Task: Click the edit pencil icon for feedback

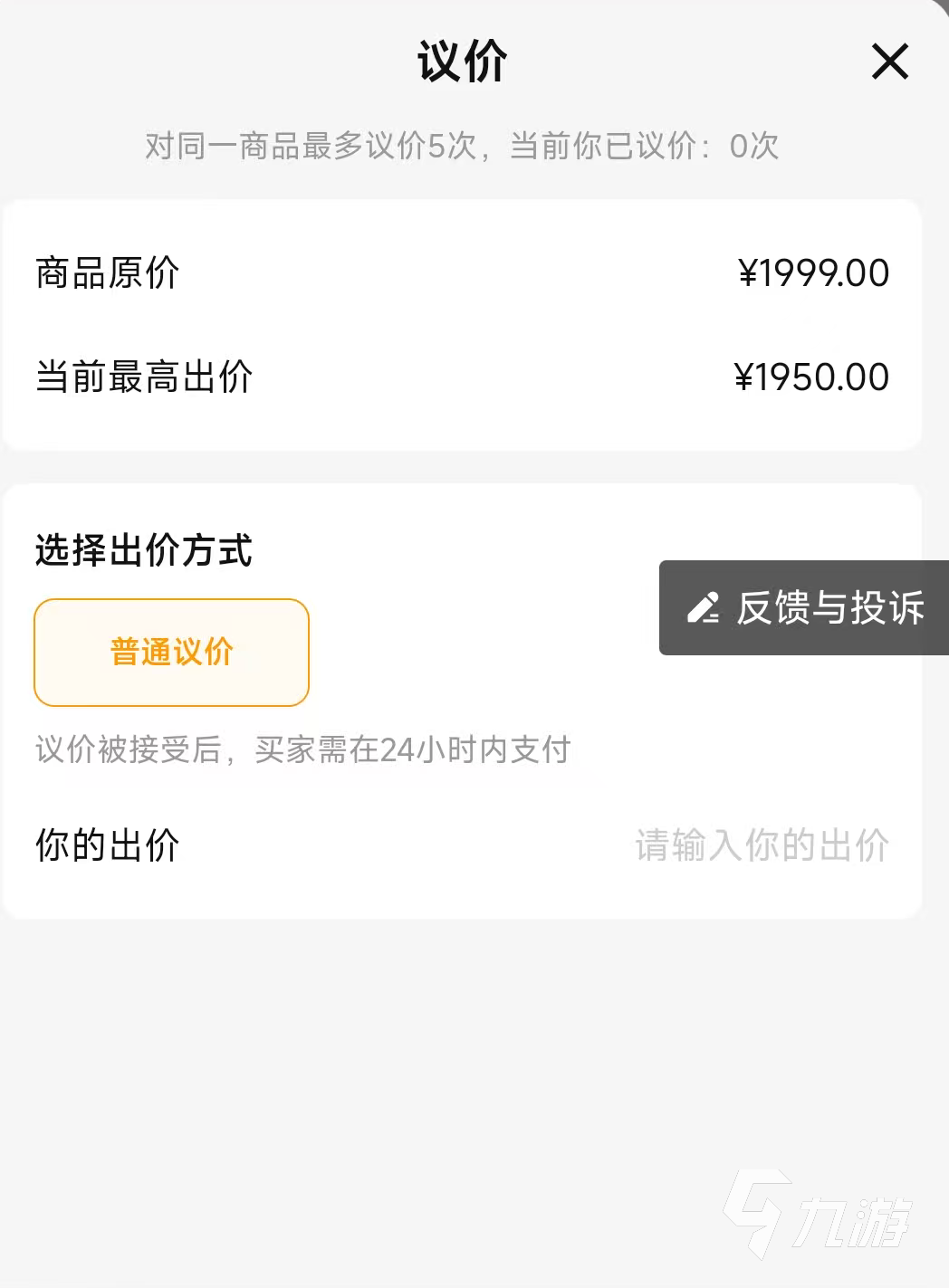Action: (x=705, y=609)
